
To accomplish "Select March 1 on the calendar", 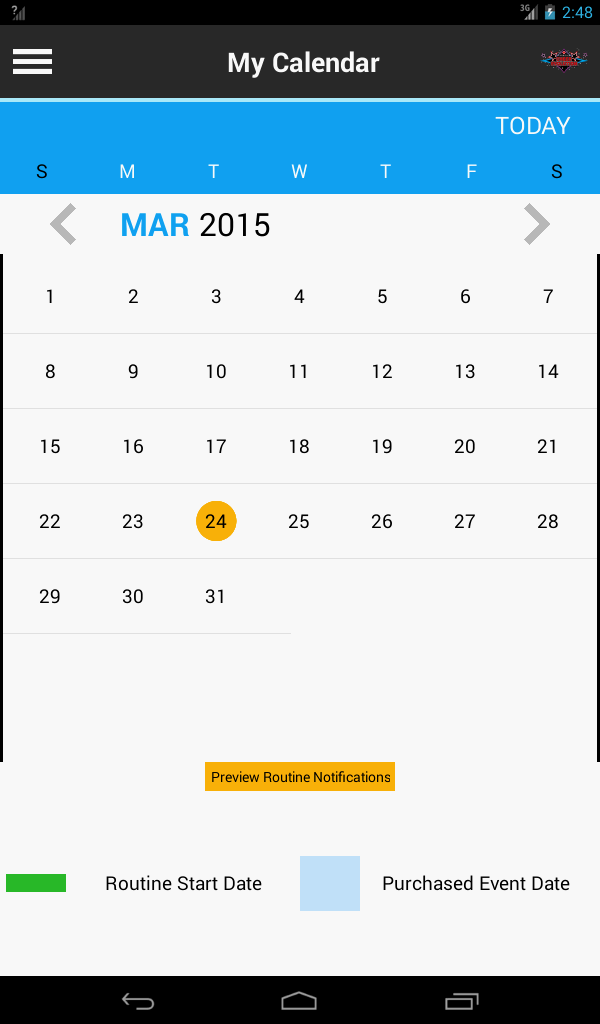I will tap(50, 296).
